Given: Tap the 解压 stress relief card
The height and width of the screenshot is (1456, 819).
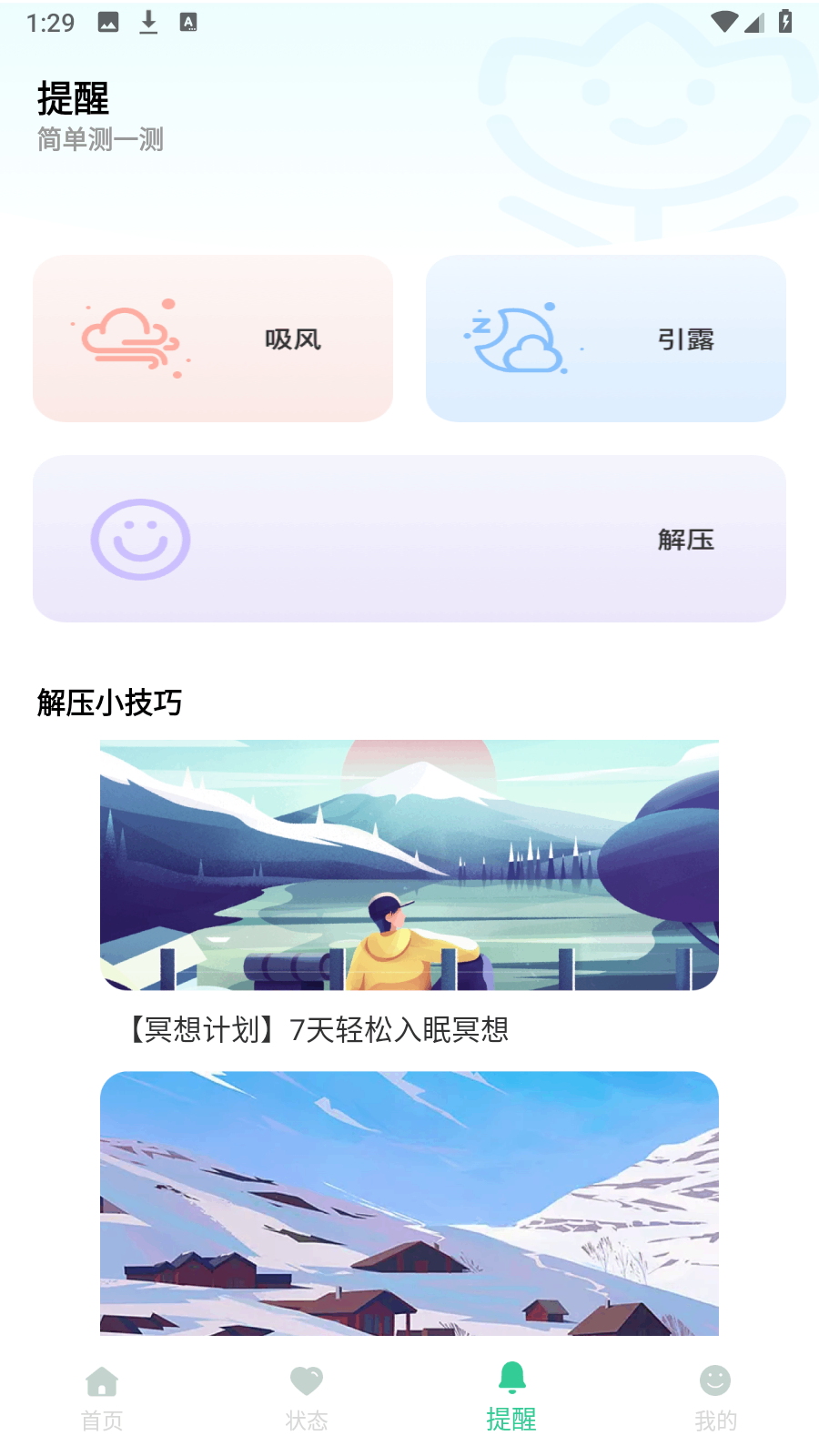Looking at the screenshot, I should click(x=409, y=539).
